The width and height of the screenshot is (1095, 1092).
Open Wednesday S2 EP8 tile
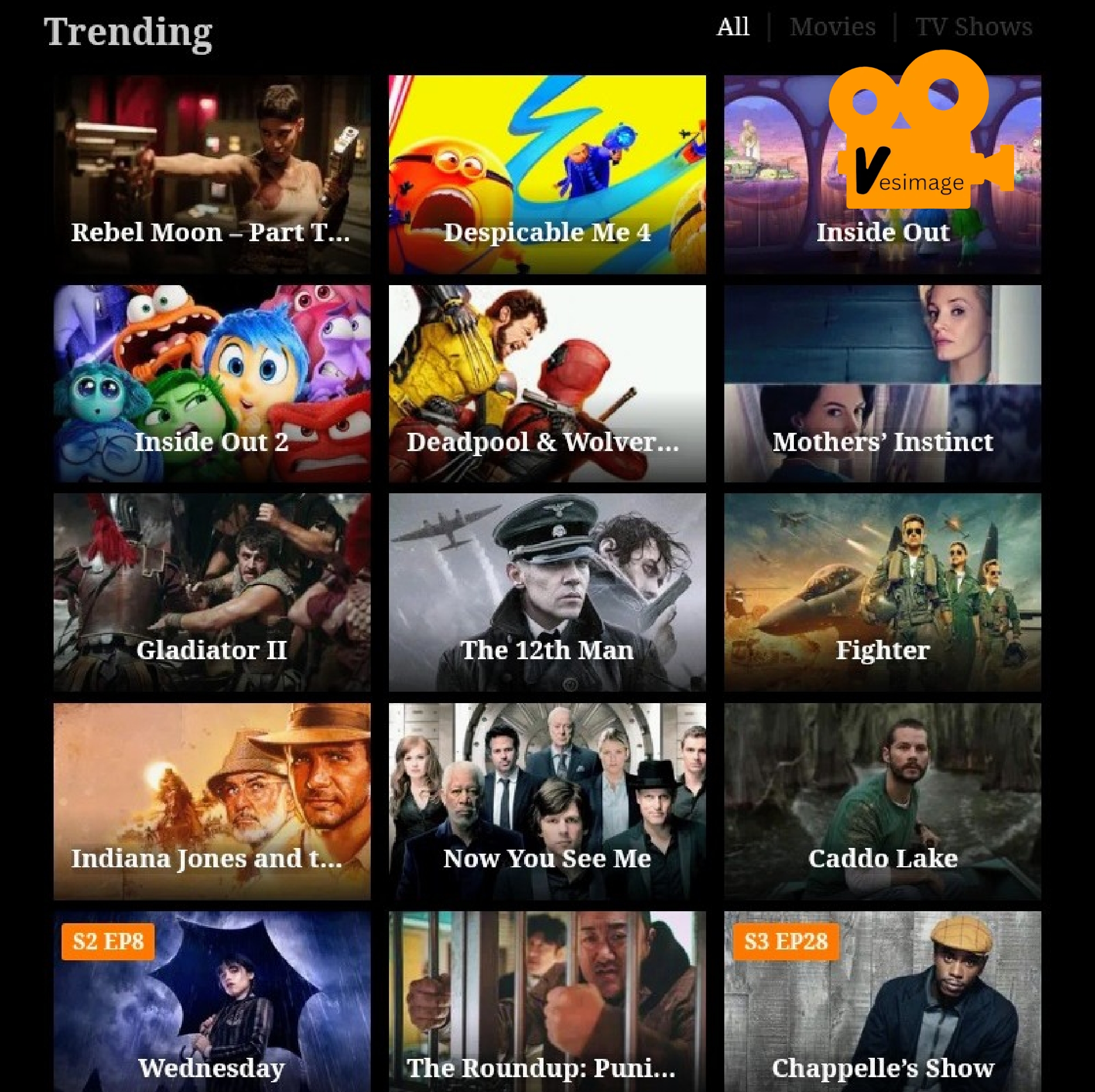pos(212,1004)
